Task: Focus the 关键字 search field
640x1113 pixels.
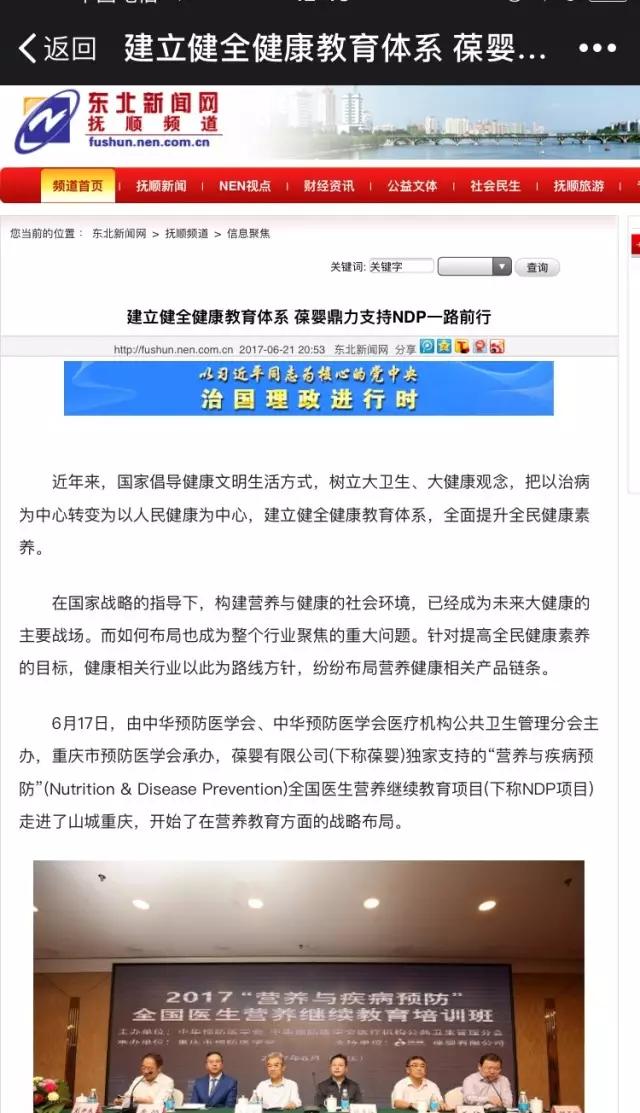Action: coord(400,267)
